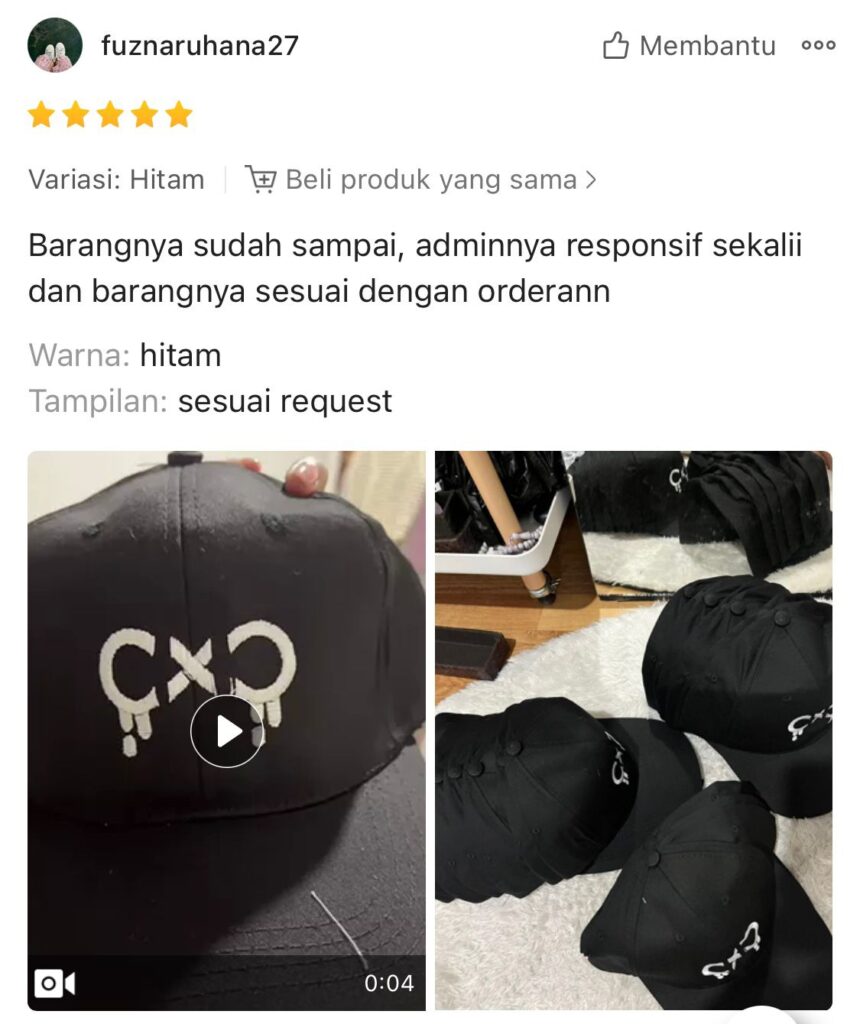The width and height of the screenshot is (860, 1024).
Task: Open the photo of multiple black caps
Action: click(633, 731)
